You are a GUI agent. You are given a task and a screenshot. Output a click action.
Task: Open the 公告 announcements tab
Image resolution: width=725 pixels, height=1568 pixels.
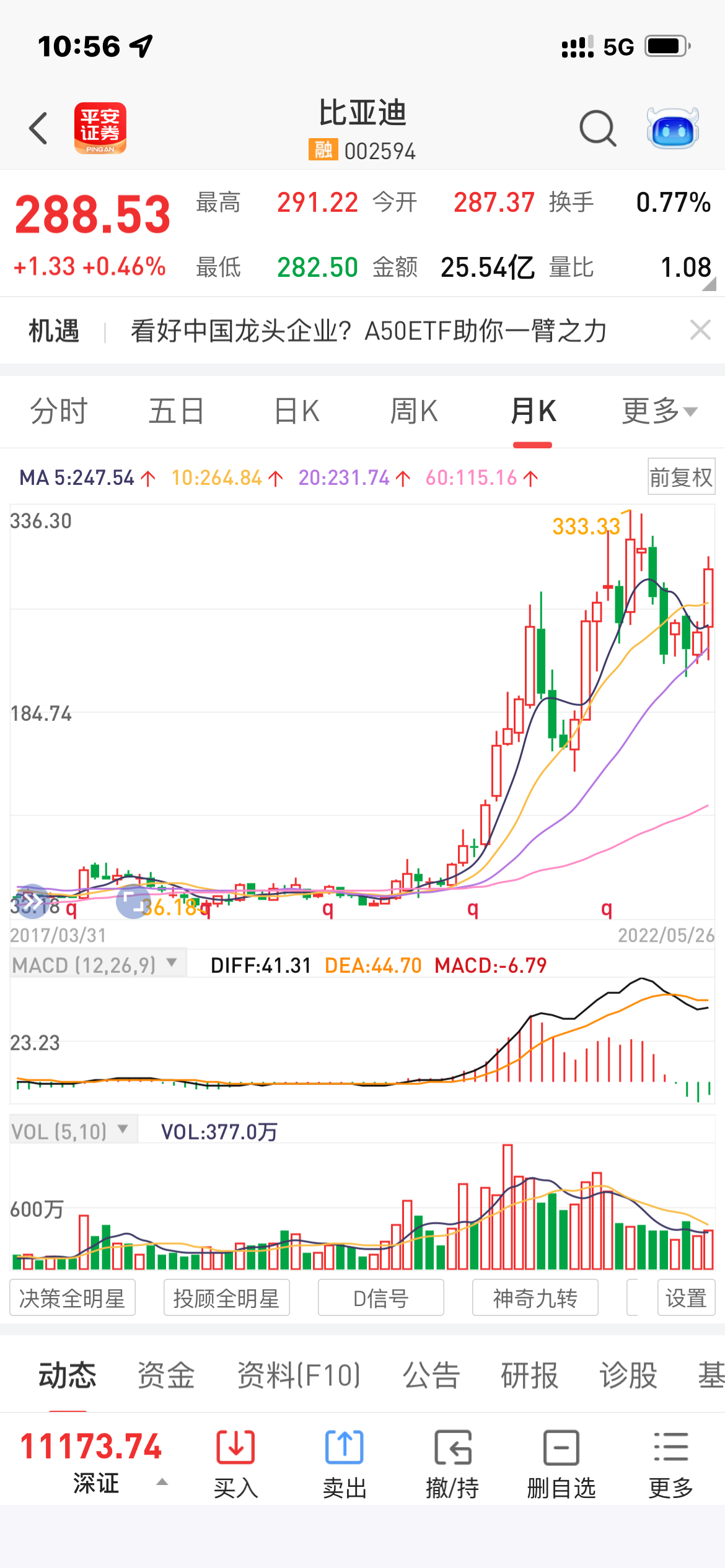point(431,1375)
